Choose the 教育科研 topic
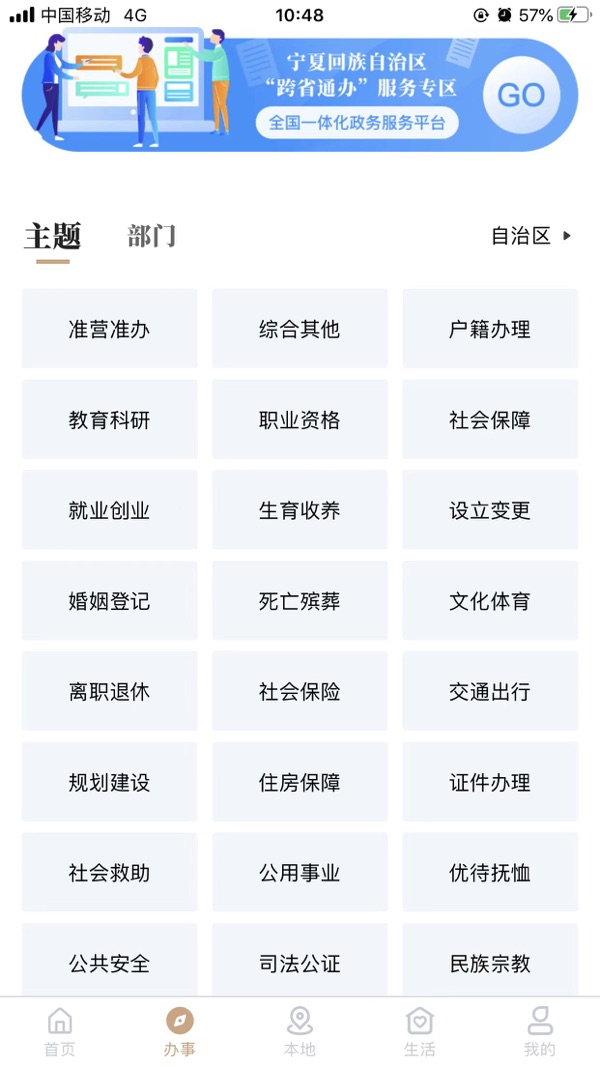The image size is (600, 1067). click(x=109, y=420)
